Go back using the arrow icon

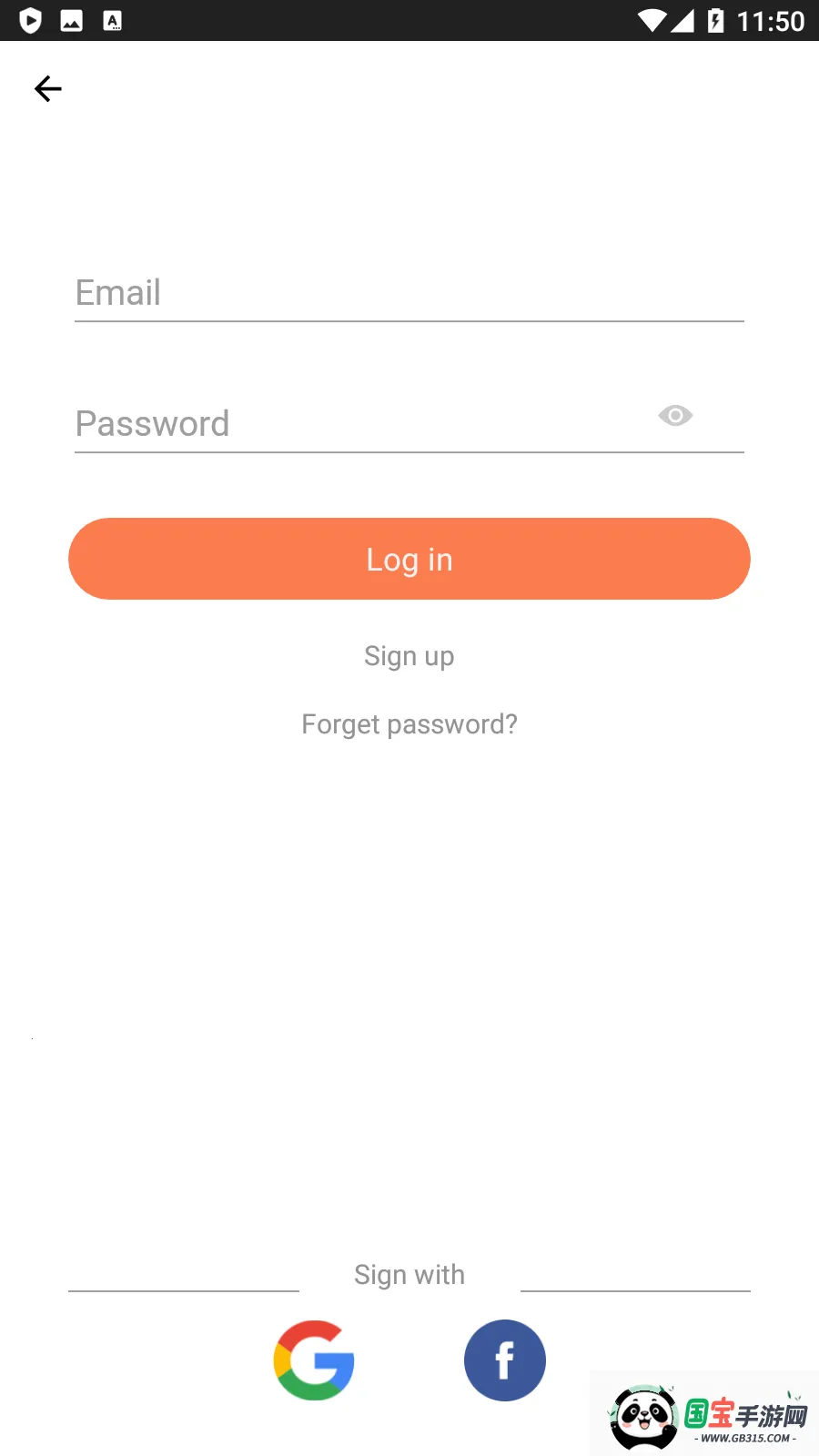click(47, 88)
